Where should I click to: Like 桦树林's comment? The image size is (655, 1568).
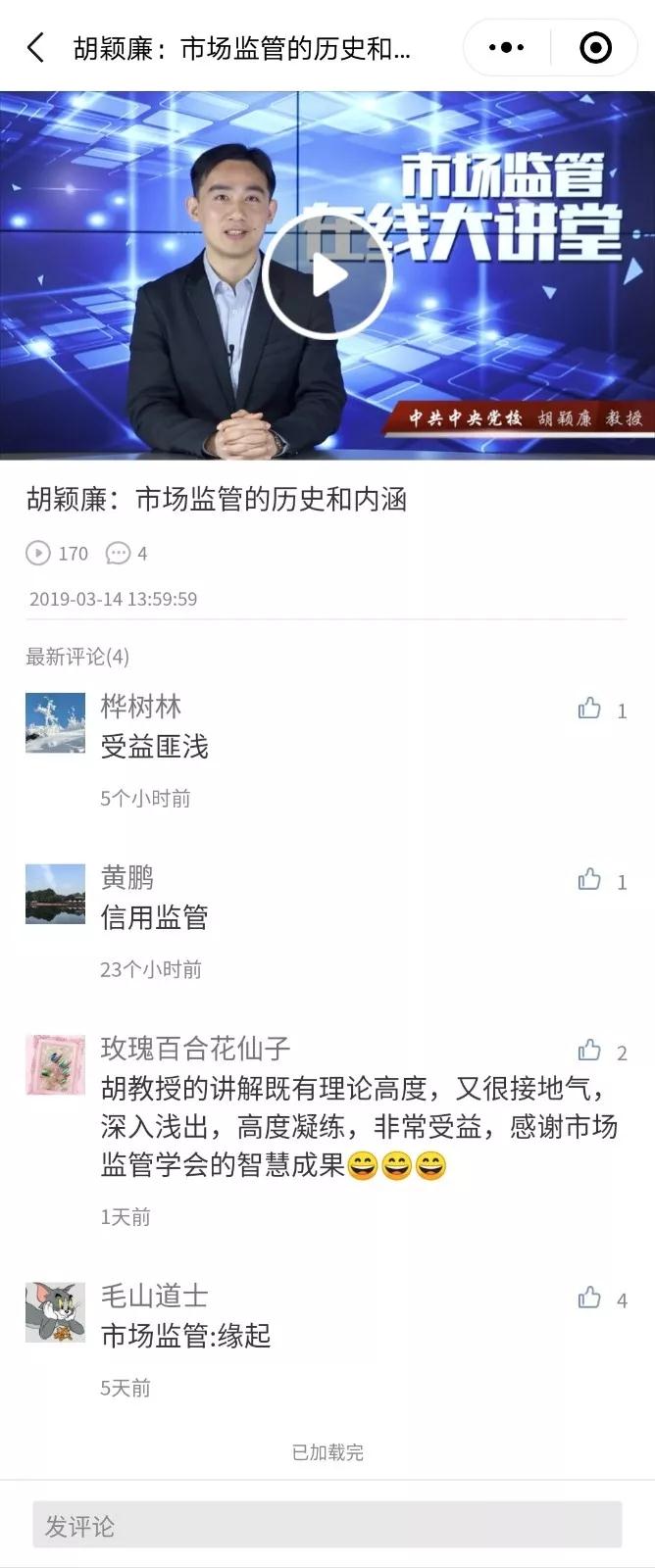589,709
